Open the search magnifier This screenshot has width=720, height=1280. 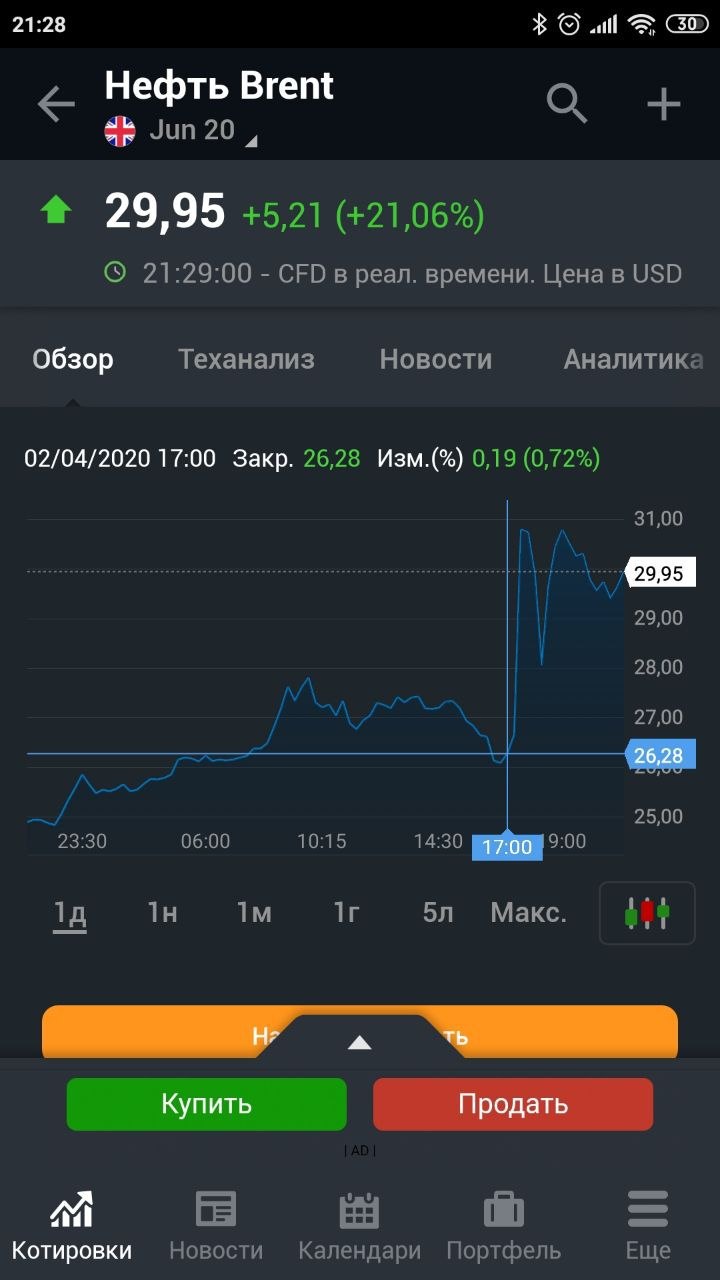(x=567, y=104)
